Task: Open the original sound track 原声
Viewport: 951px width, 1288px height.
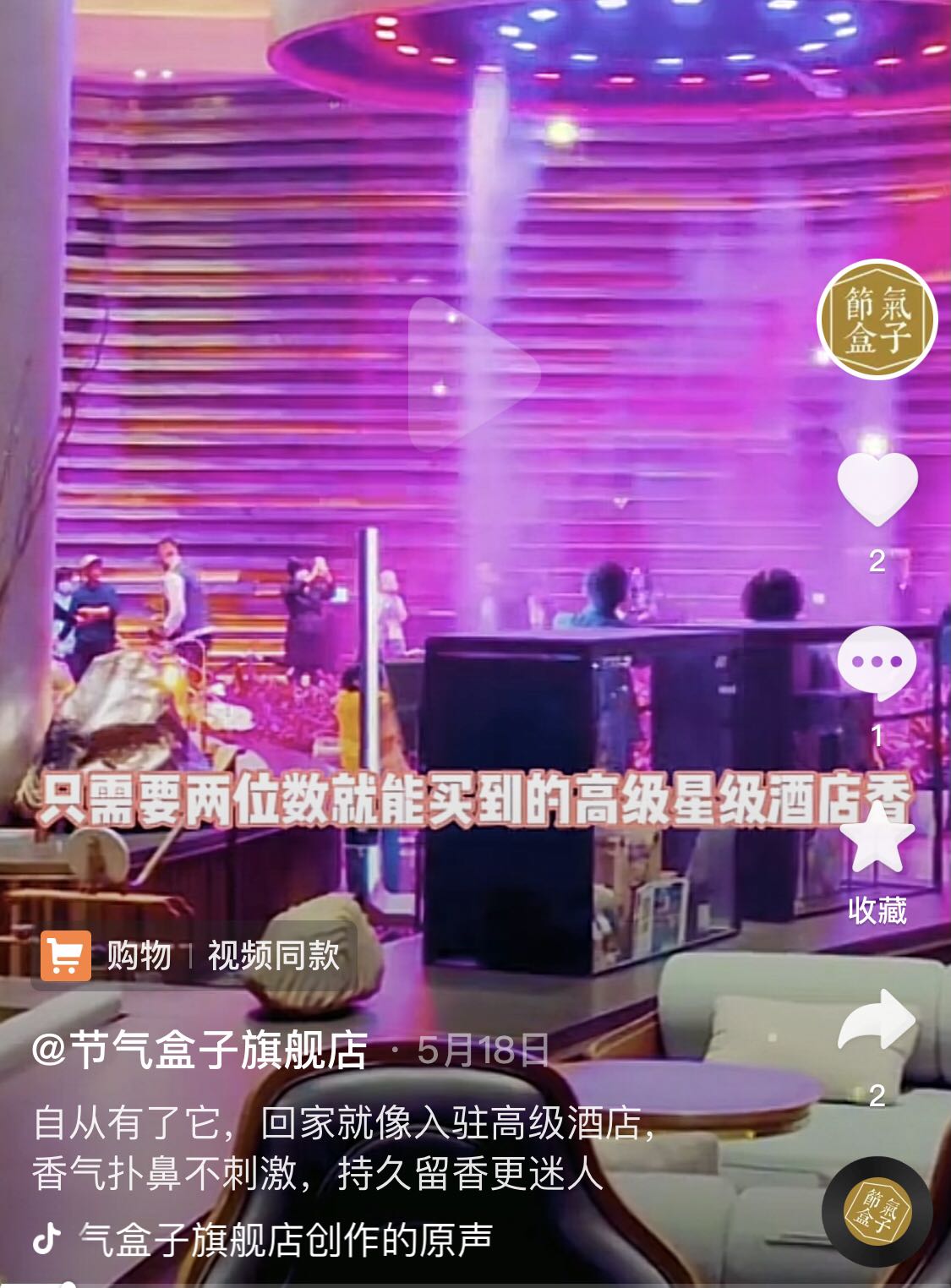Action: coord(283,1240)
